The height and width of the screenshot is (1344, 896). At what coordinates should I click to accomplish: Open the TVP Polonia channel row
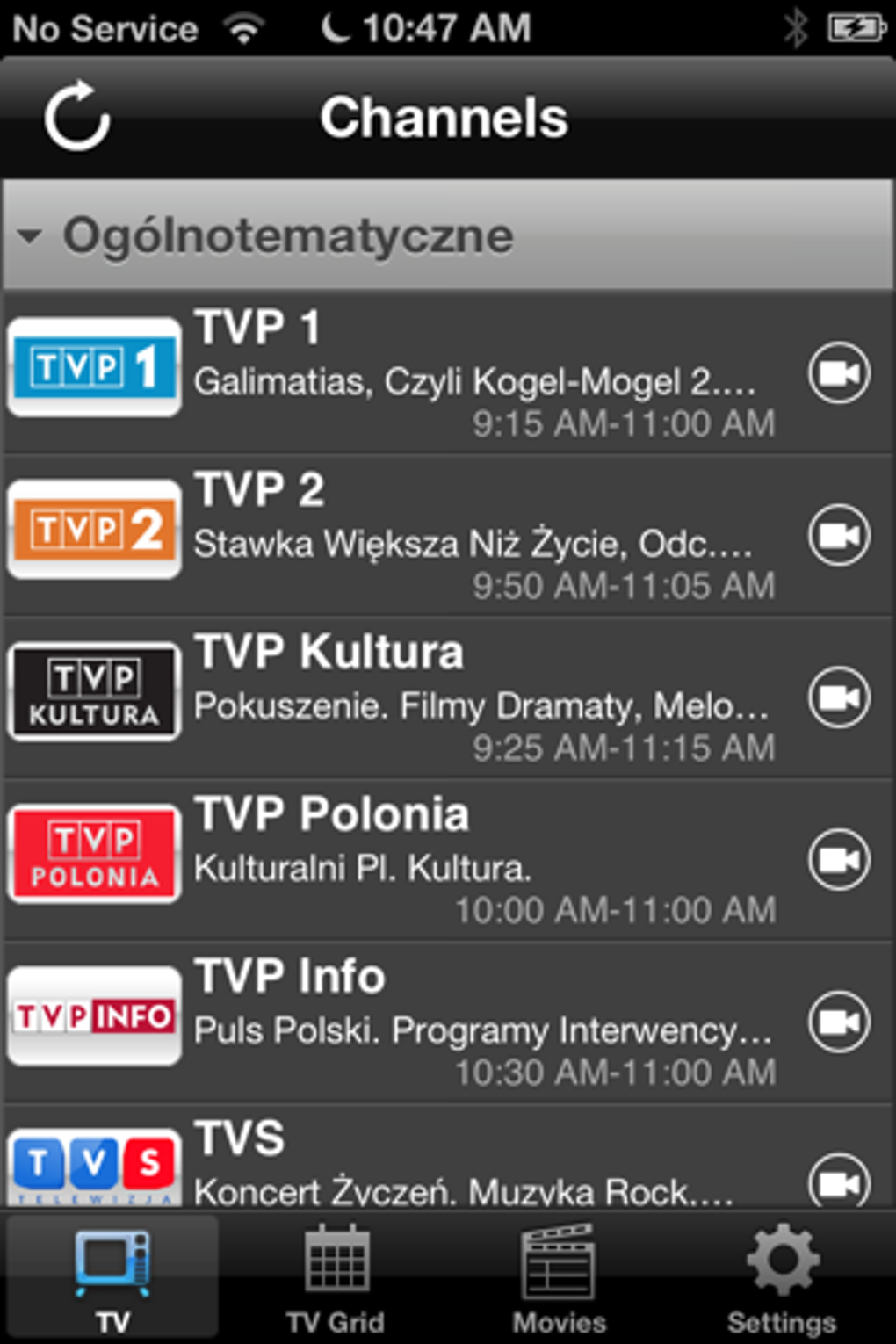pyautogui.click(x=474, y=860)
